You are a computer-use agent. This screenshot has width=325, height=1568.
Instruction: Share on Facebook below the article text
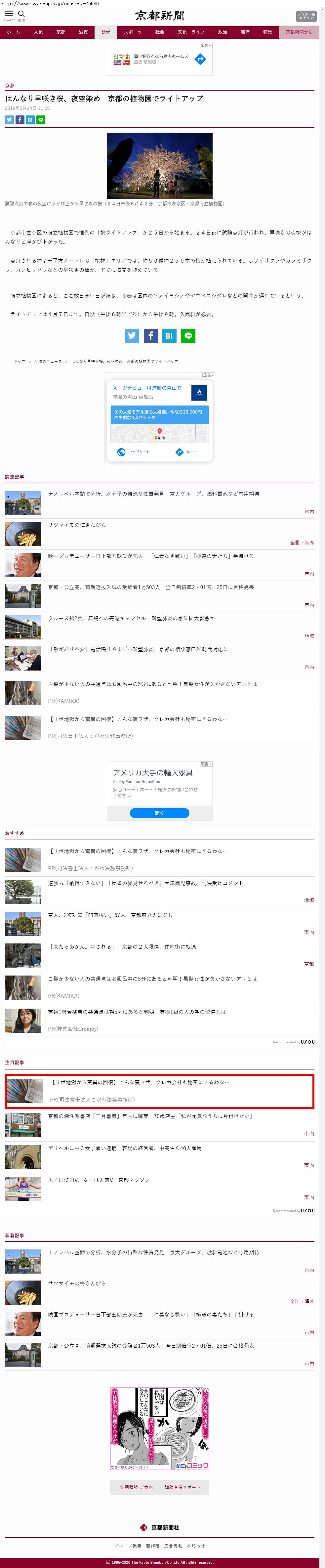(151, 335)
